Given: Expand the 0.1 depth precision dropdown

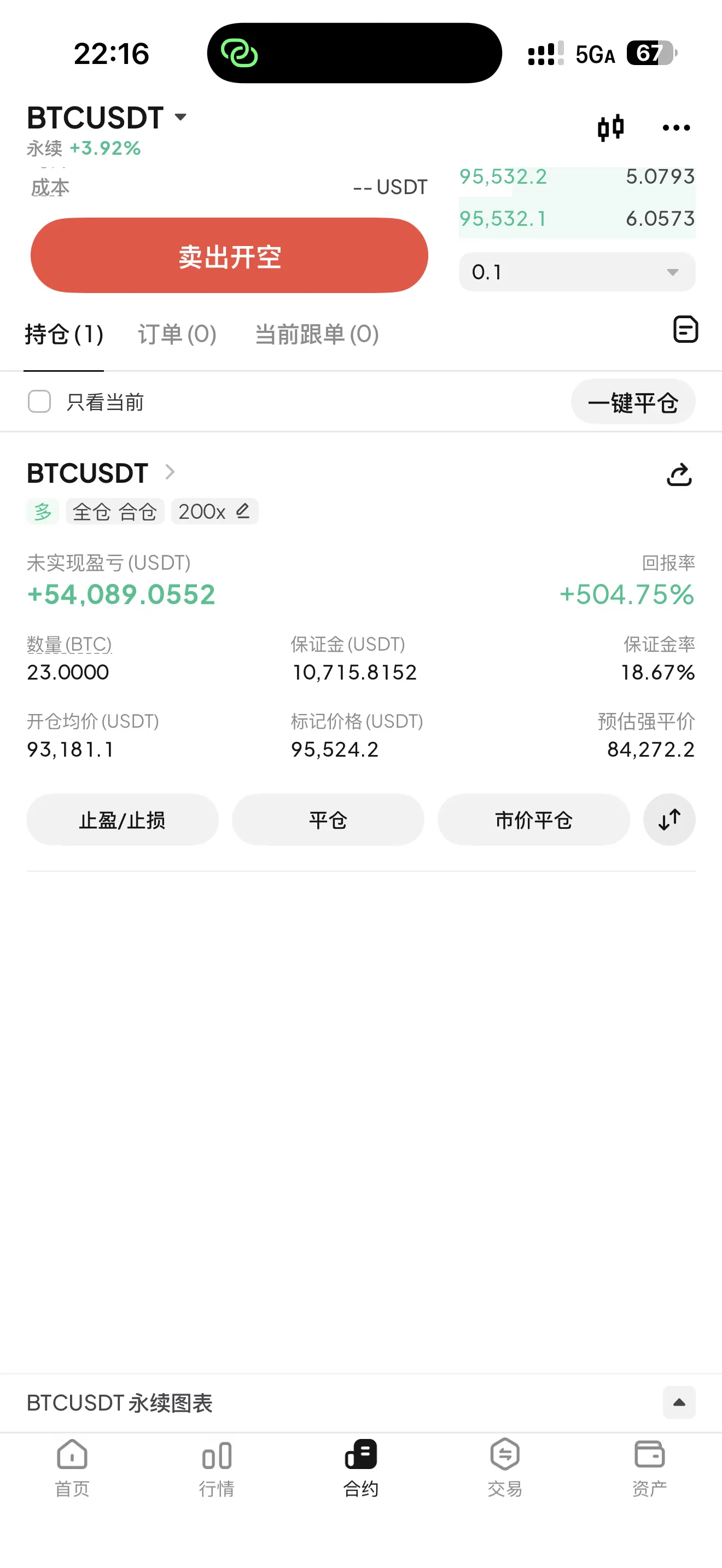Looking at the screenshot, I should [x=577, y=272].
